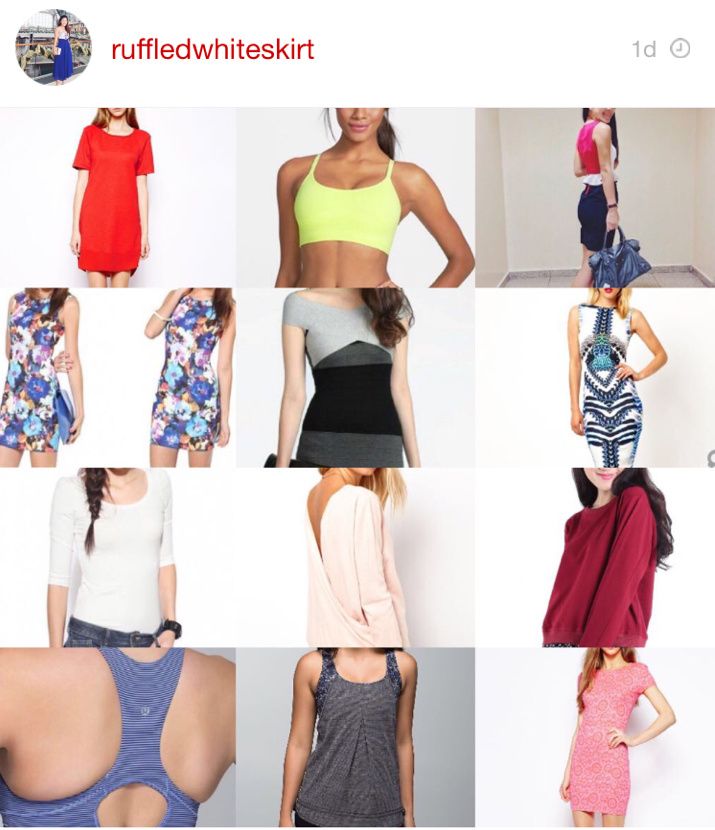The height and width of the screenshot is (830, 715).
Task: Open ruffledwhiteskirt's profile picture
Action: coord(53,48)
